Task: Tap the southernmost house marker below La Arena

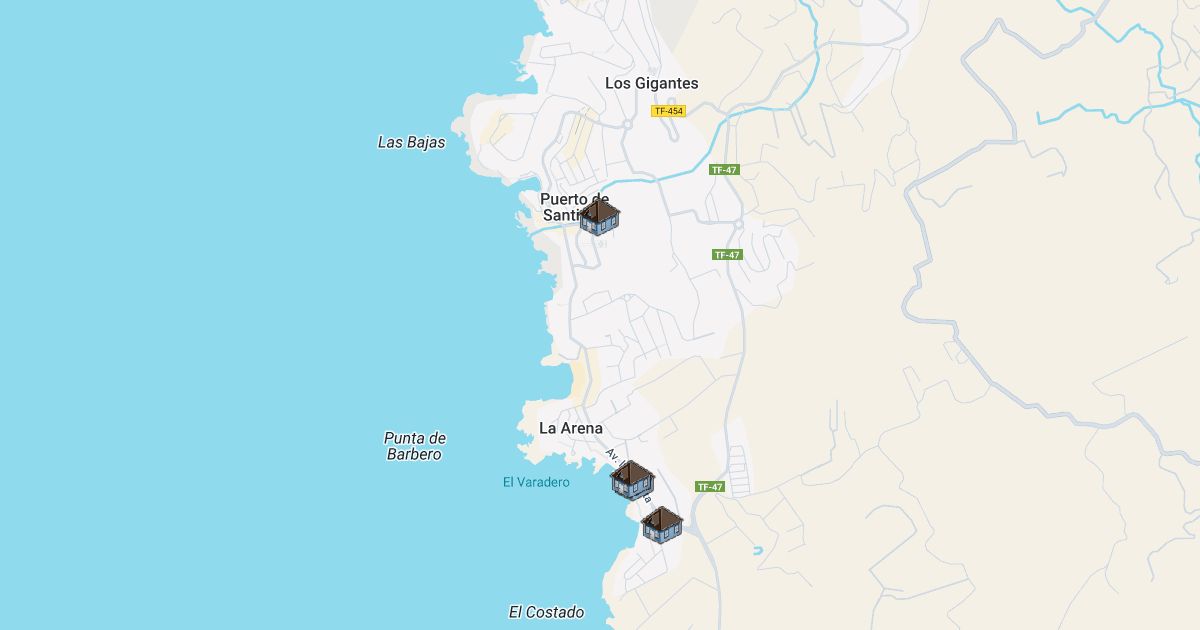Action: point(662,525)
